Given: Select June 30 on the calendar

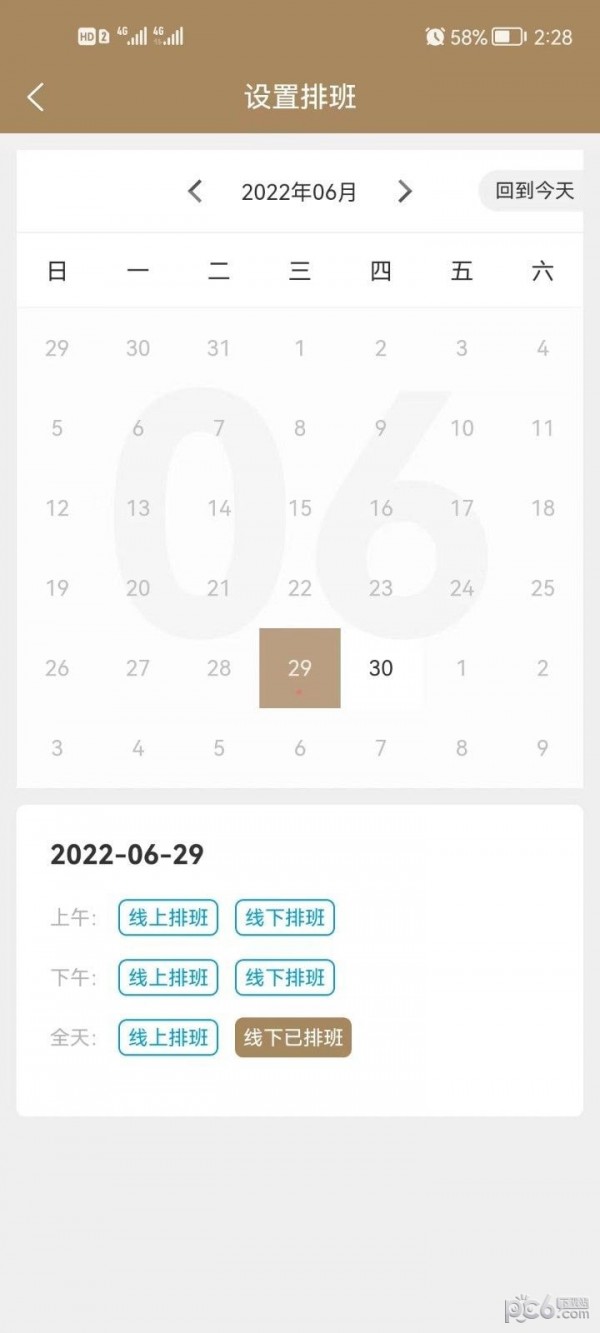Looking at the screenshot, I should click(x=380, y=668).
